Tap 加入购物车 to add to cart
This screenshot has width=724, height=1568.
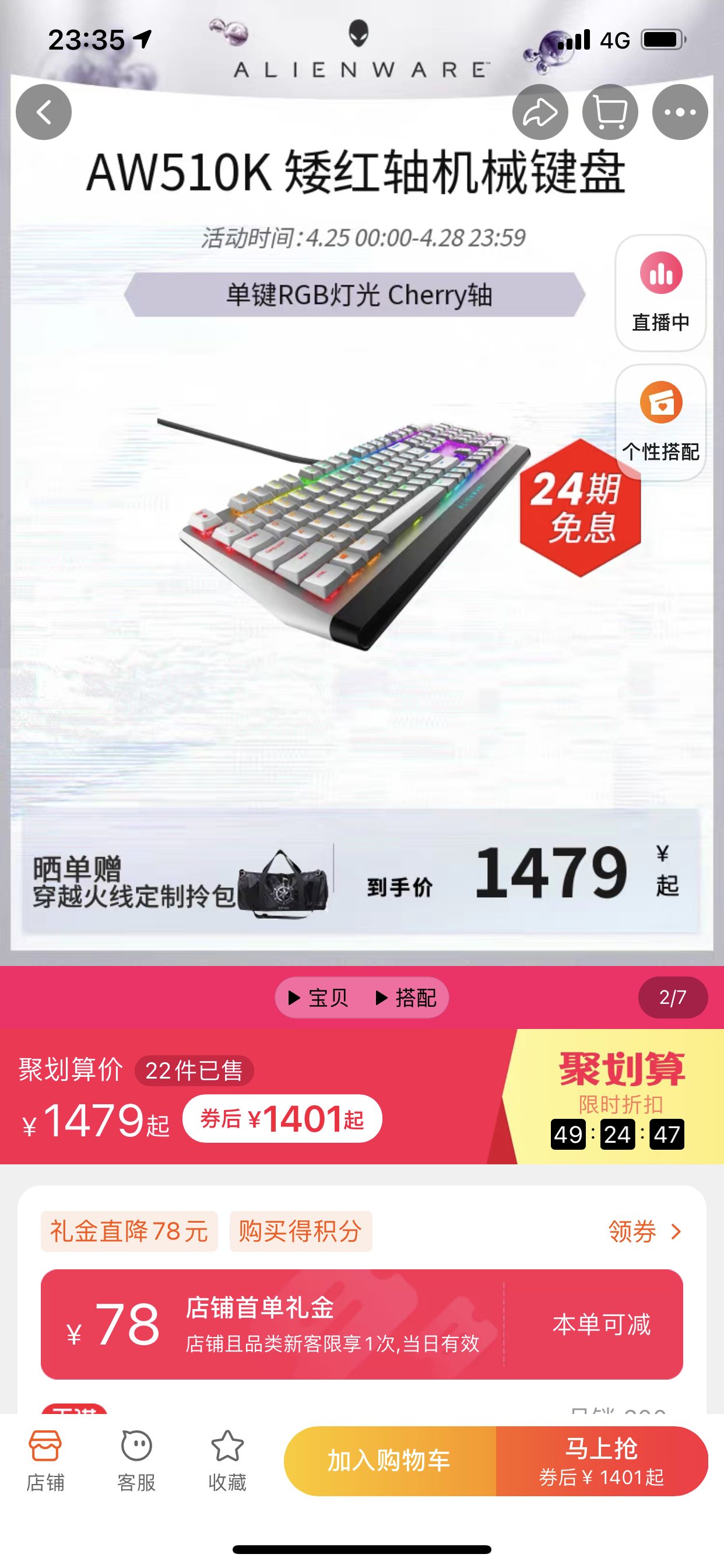[x=389, y=1460]
